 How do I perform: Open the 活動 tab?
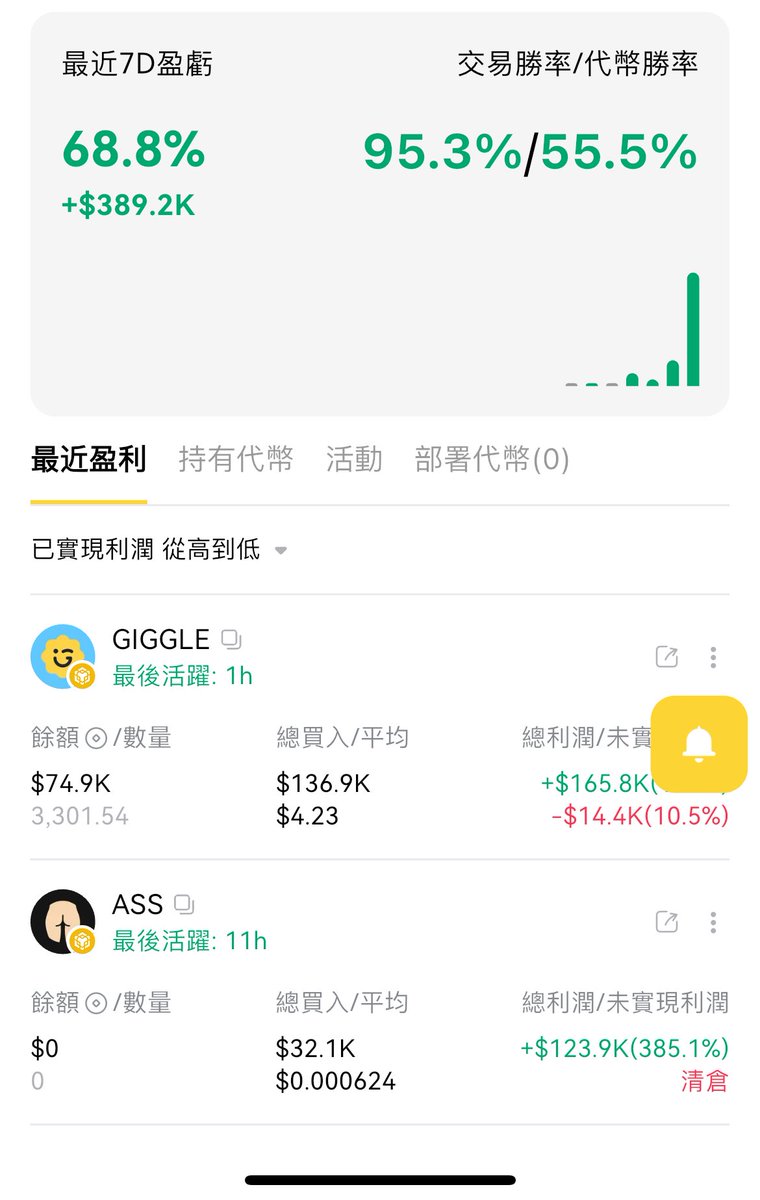[x=354, y=459]
